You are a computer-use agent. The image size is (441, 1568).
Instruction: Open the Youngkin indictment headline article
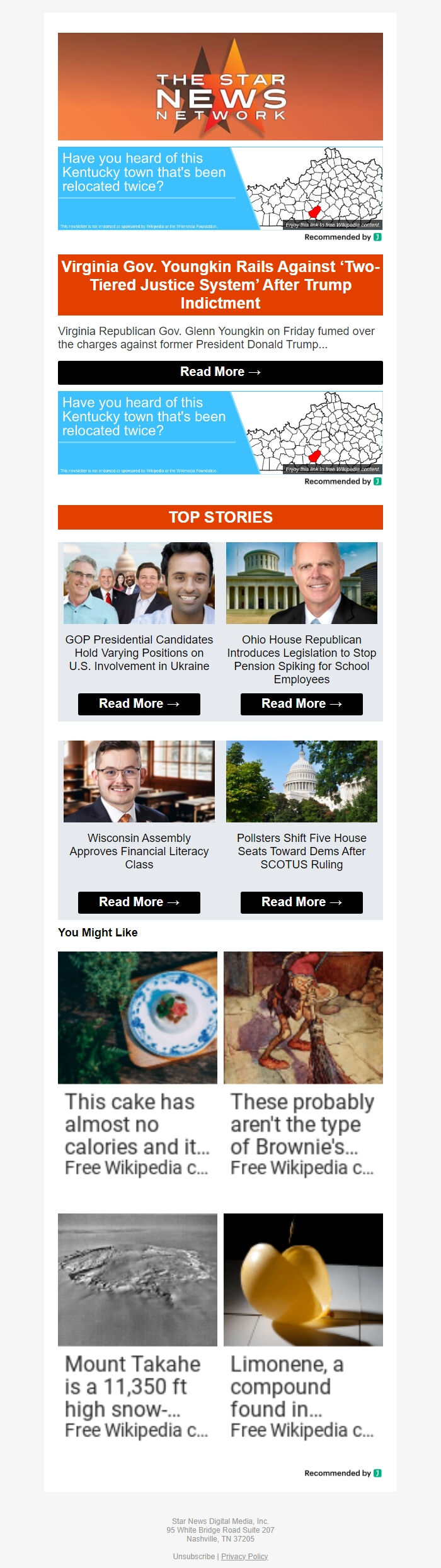click(x=220, y=285)
